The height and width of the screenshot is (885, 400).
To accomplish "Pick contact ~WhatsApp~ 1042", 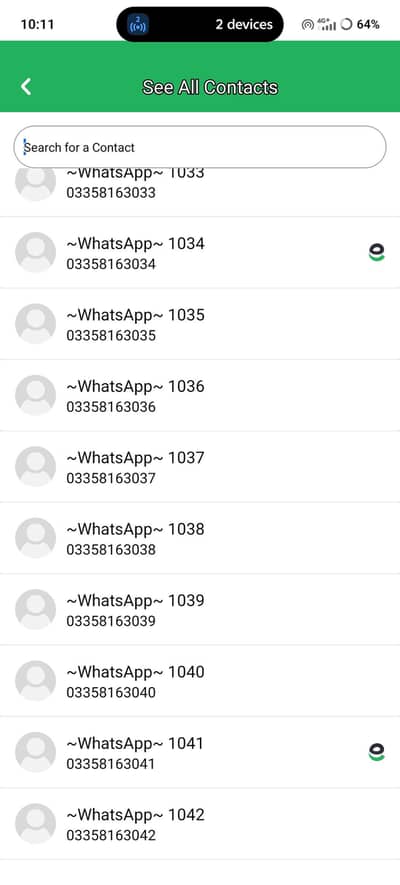I will [200, 824].
